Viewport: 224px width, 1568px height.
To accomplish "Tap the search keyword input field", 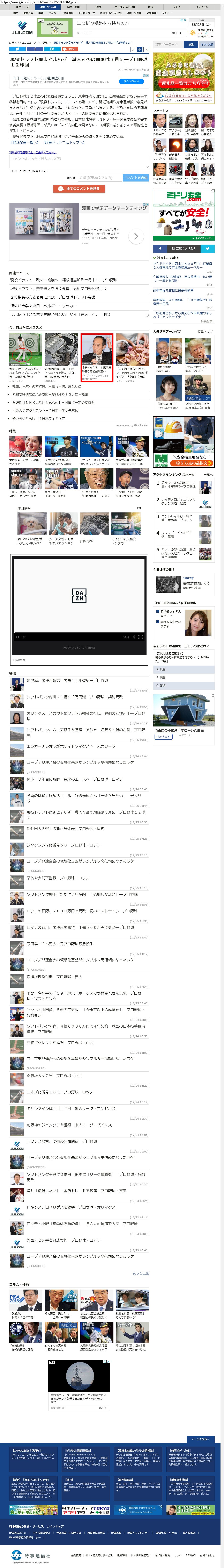I will coord(167,44).
